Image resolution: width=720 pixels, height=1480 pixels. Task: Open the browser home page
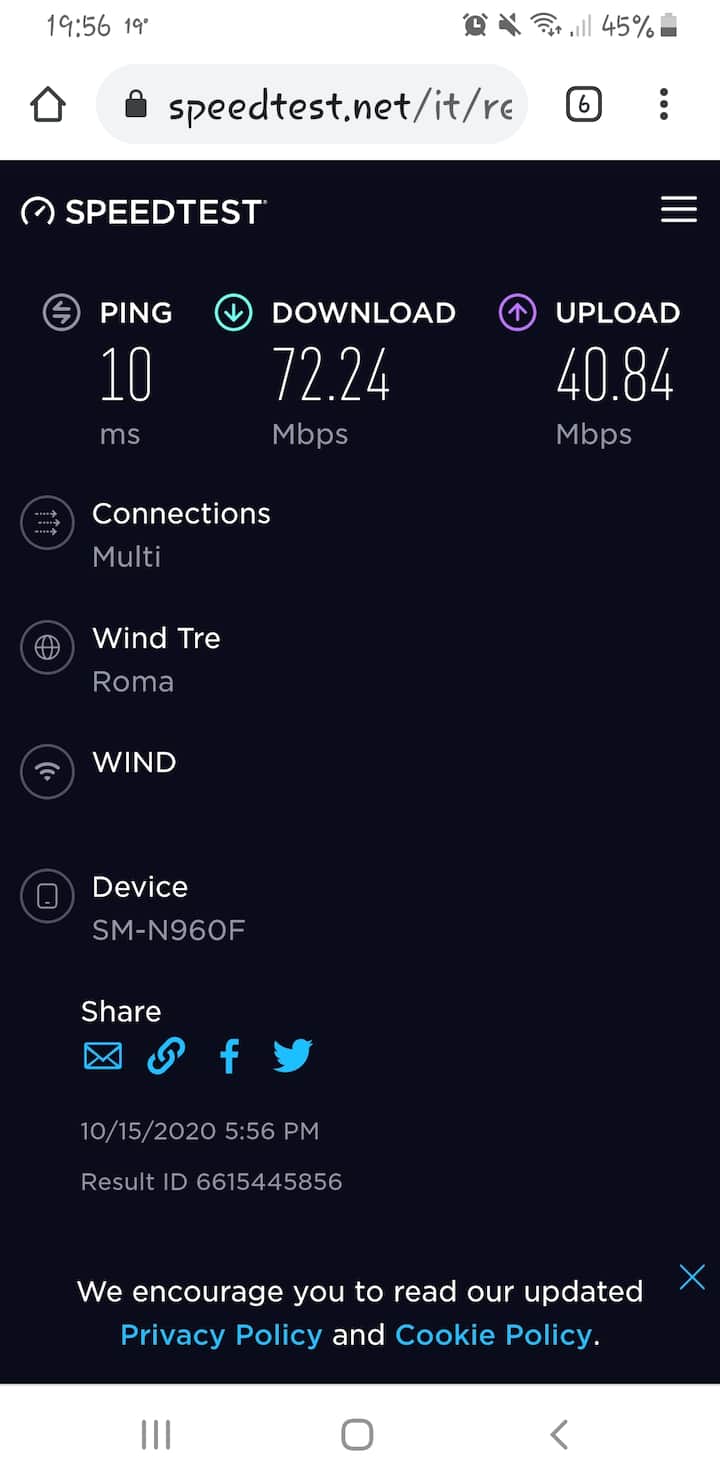click(48, 105)
